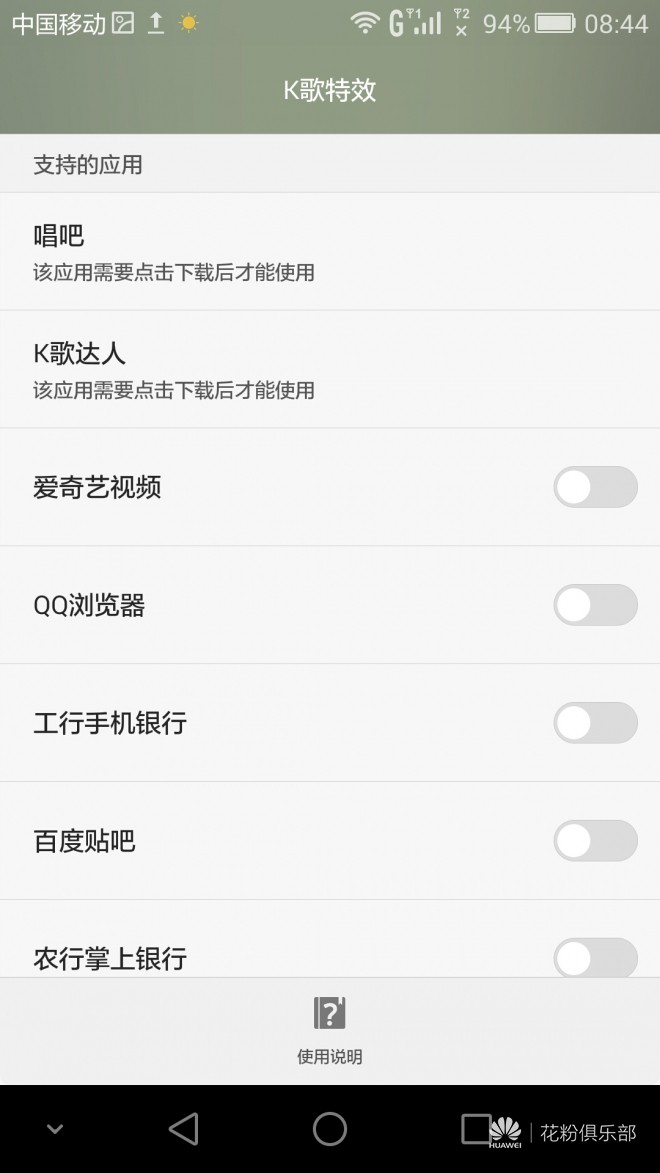
Task: Go back with the system back button
Action: click(x=184, y=1129)
